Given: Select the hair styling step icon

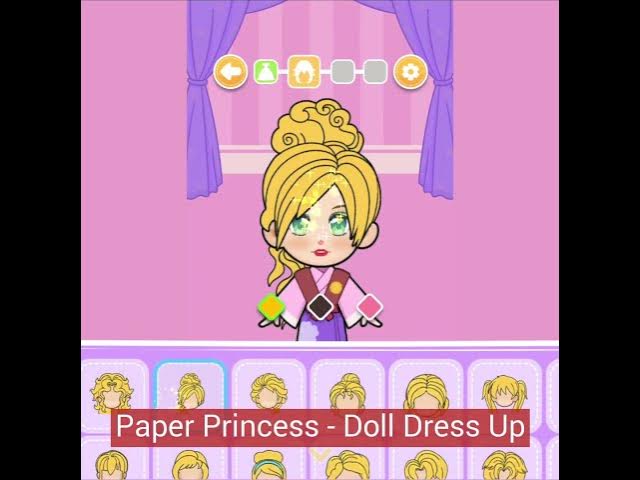Looking at the screenshot, I should coord(304,71).
